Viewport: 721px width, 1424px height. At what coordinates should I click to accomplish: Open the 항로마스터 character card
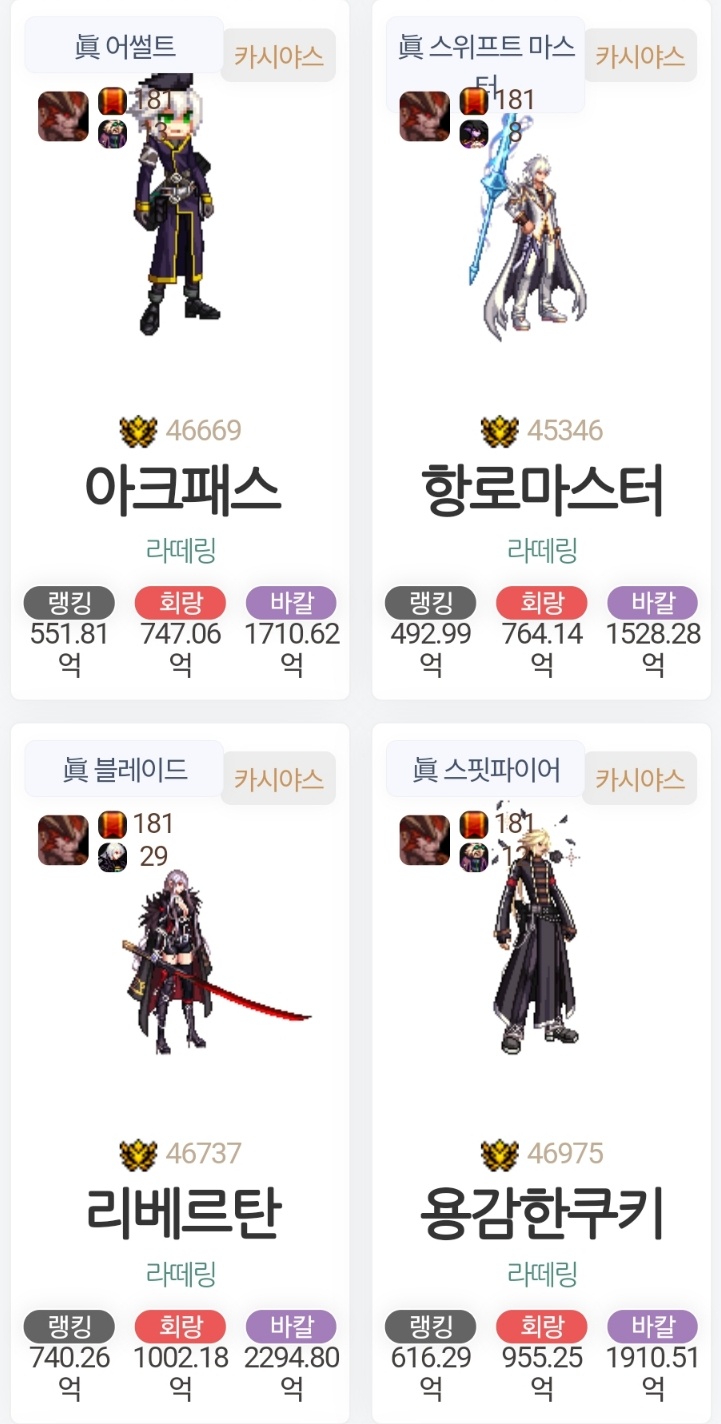point(542,490)
